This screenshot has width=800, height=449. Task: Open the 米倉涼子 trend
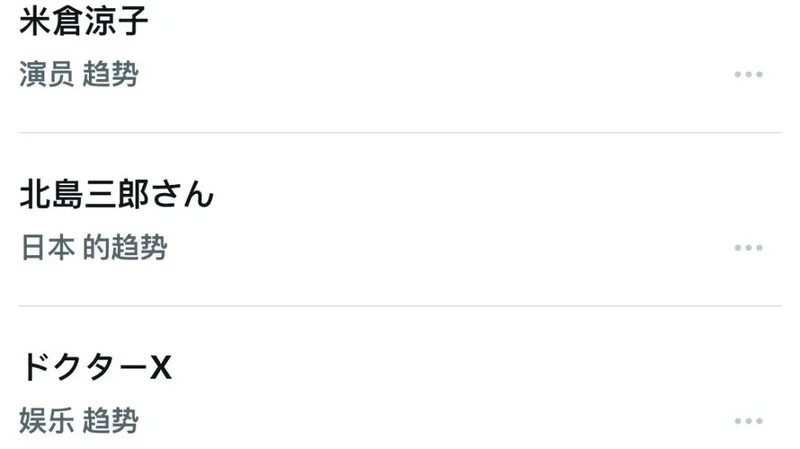pos(84,22)
